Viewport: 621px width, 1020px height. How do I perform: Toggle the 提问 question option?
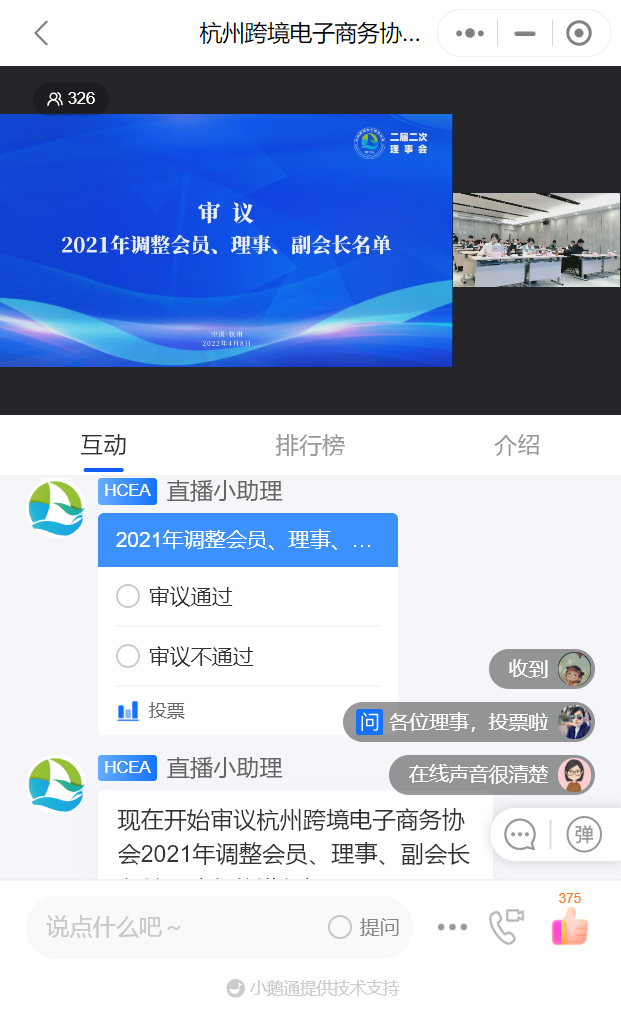365,927
